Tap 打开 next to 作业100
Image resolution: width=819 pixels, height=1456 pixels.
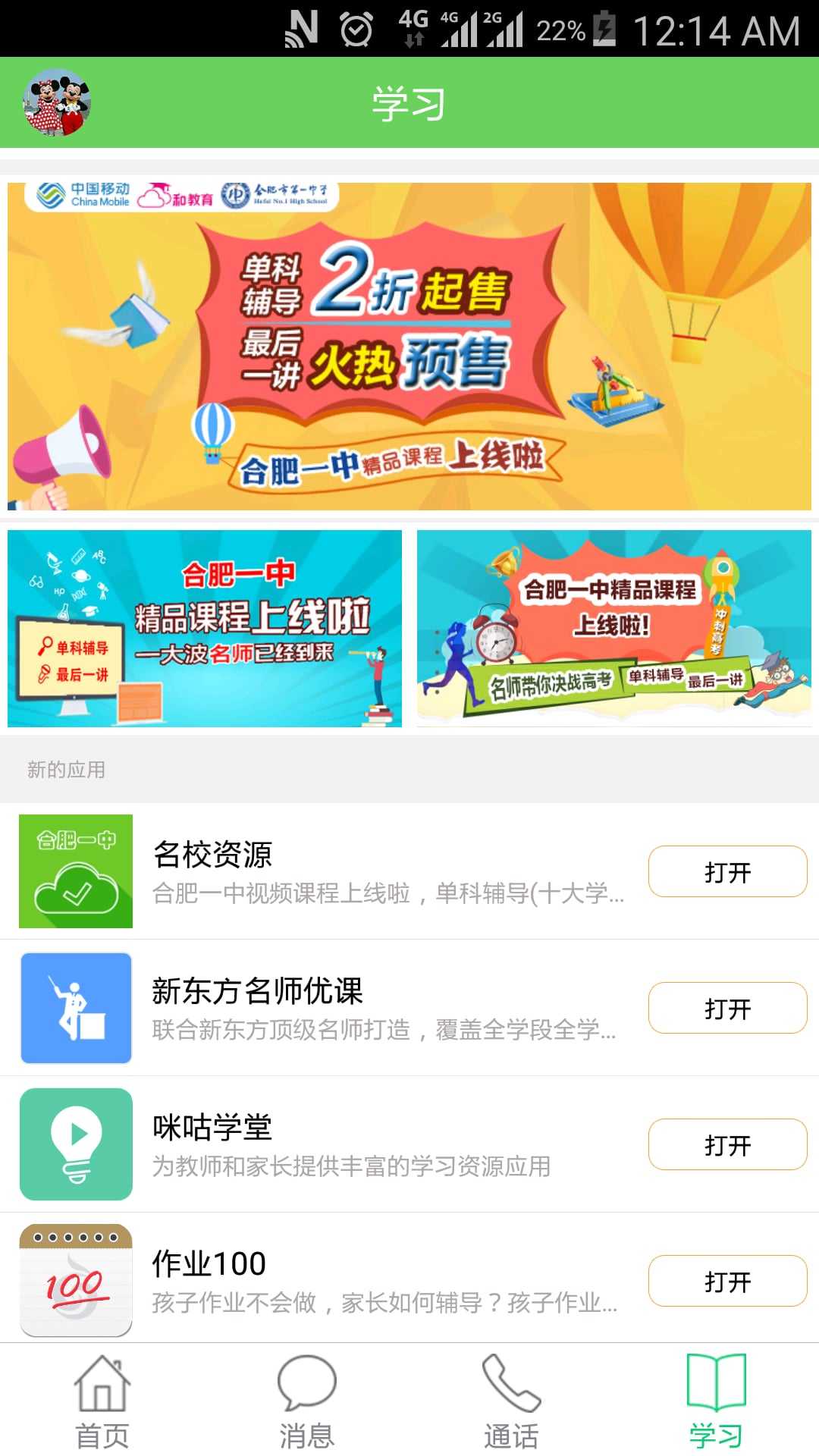click(x=727, y=1281)
